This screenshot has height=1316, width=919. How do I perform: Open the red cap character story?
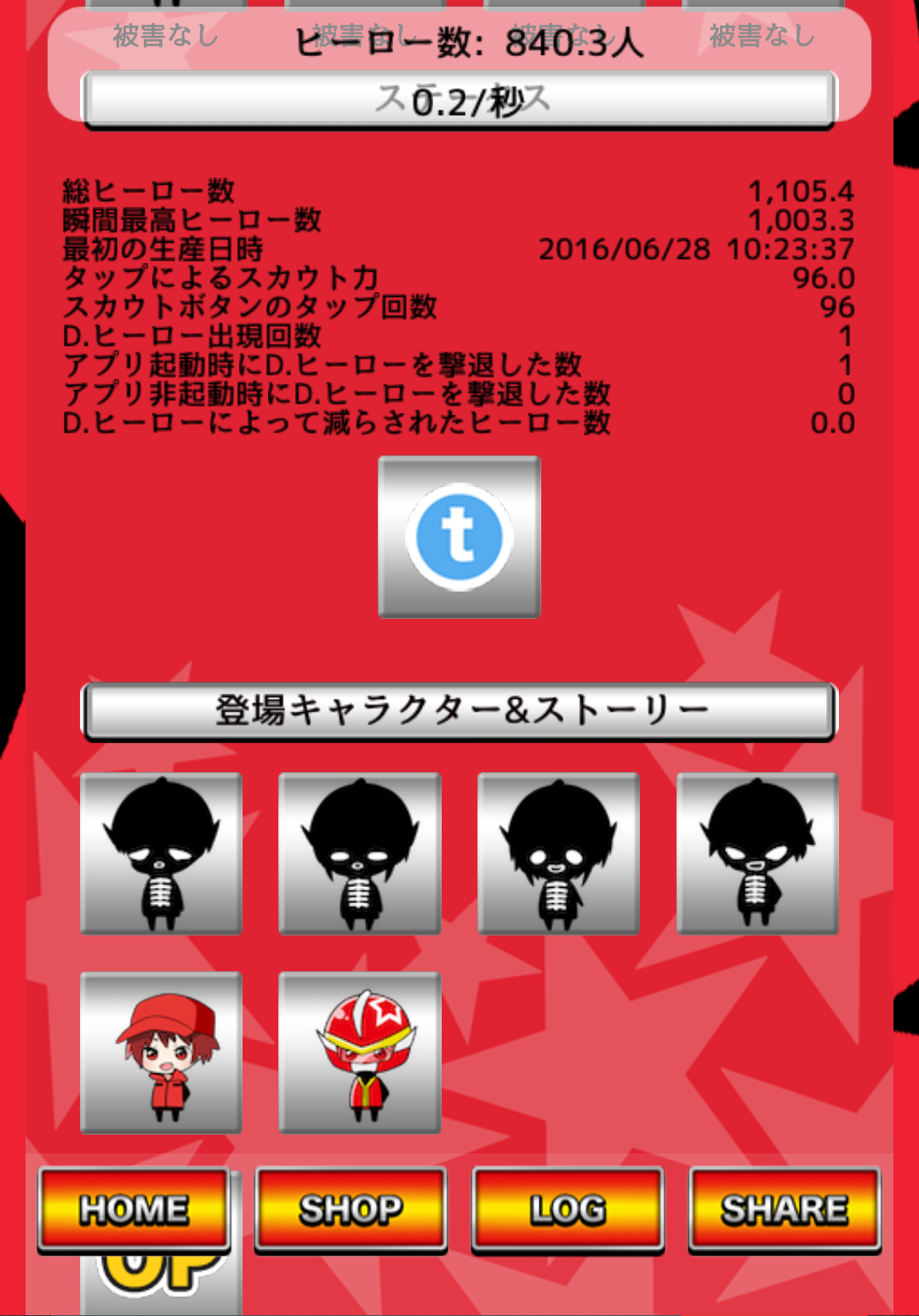(161, 1052)
